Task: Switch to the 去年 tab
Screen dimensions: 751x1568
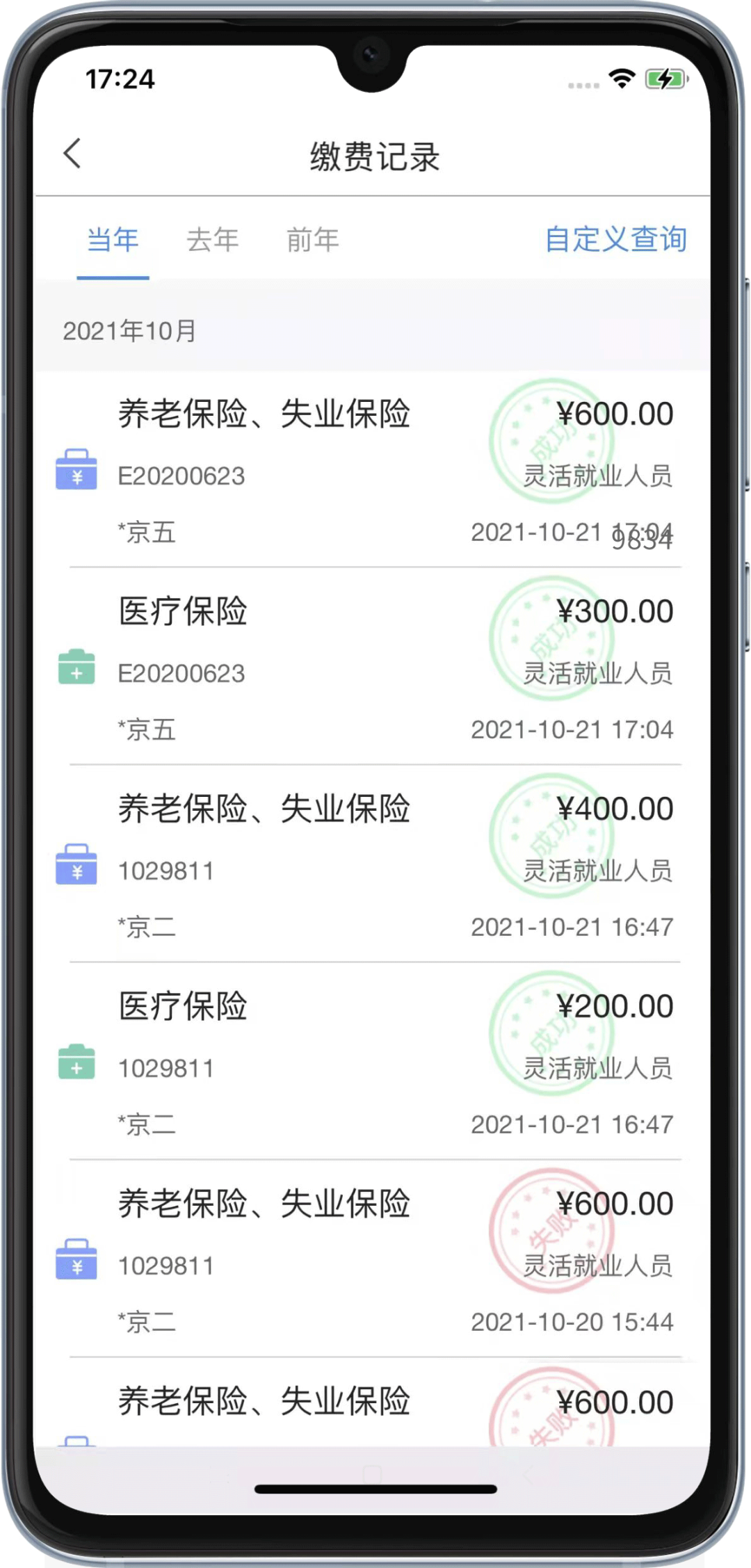Action: point(213,240)
